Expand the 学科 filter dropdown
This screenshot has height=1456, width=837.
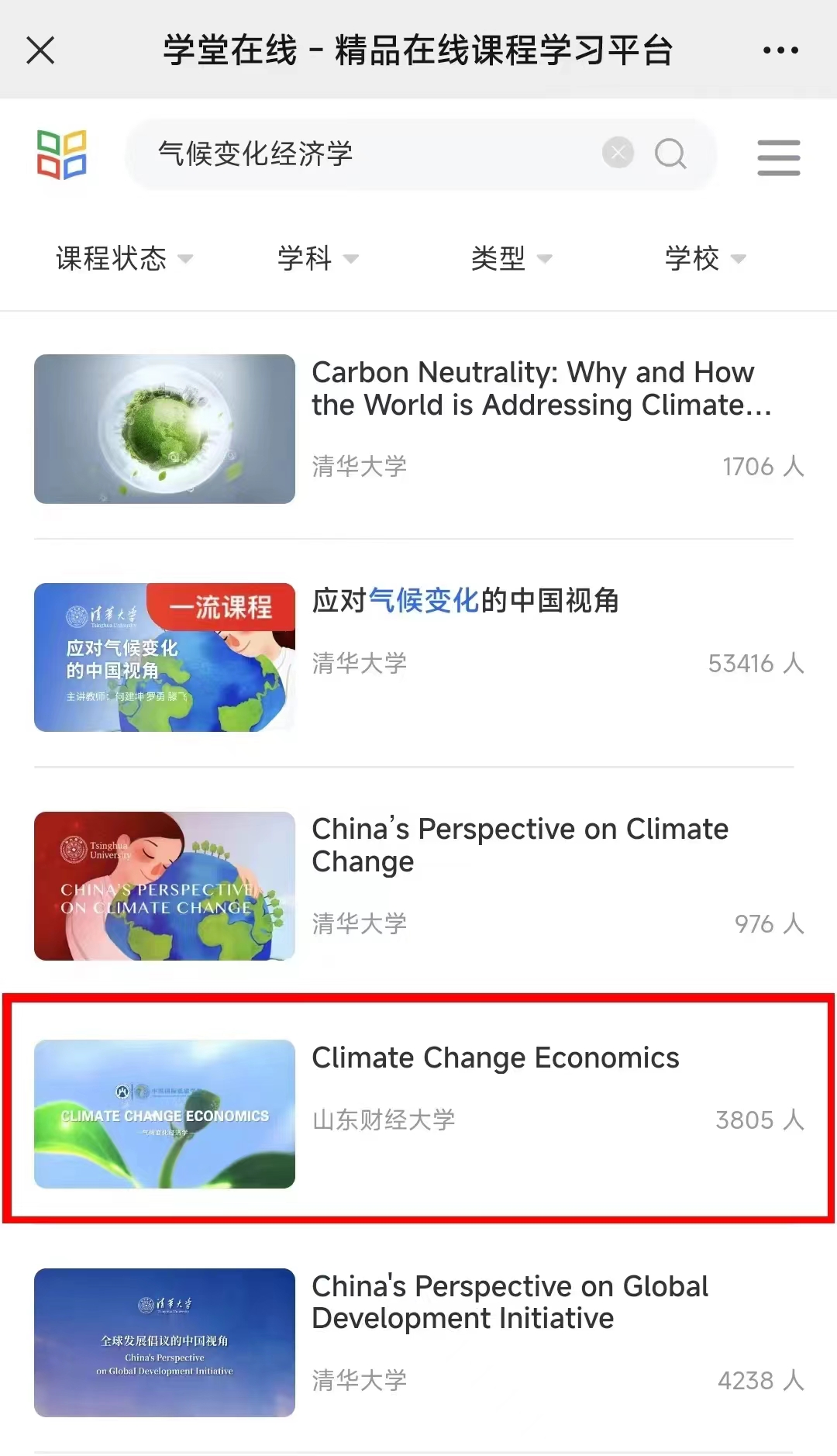[x=318, y=258]
